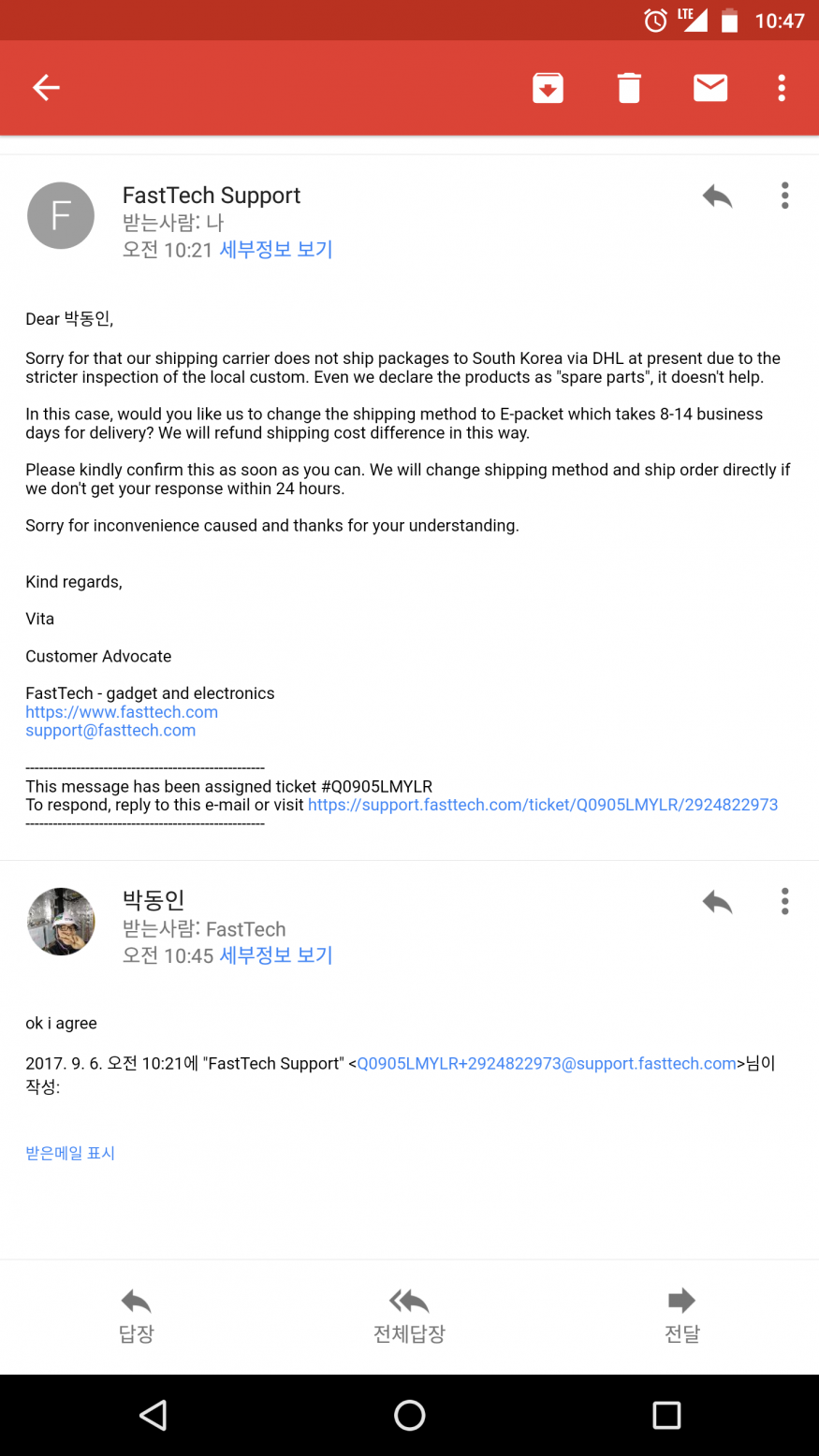Tap the quoted support.fasttech.com email address
Image resolution: width=819 pixels, height=1456 pixels.
pos(547,1064)
